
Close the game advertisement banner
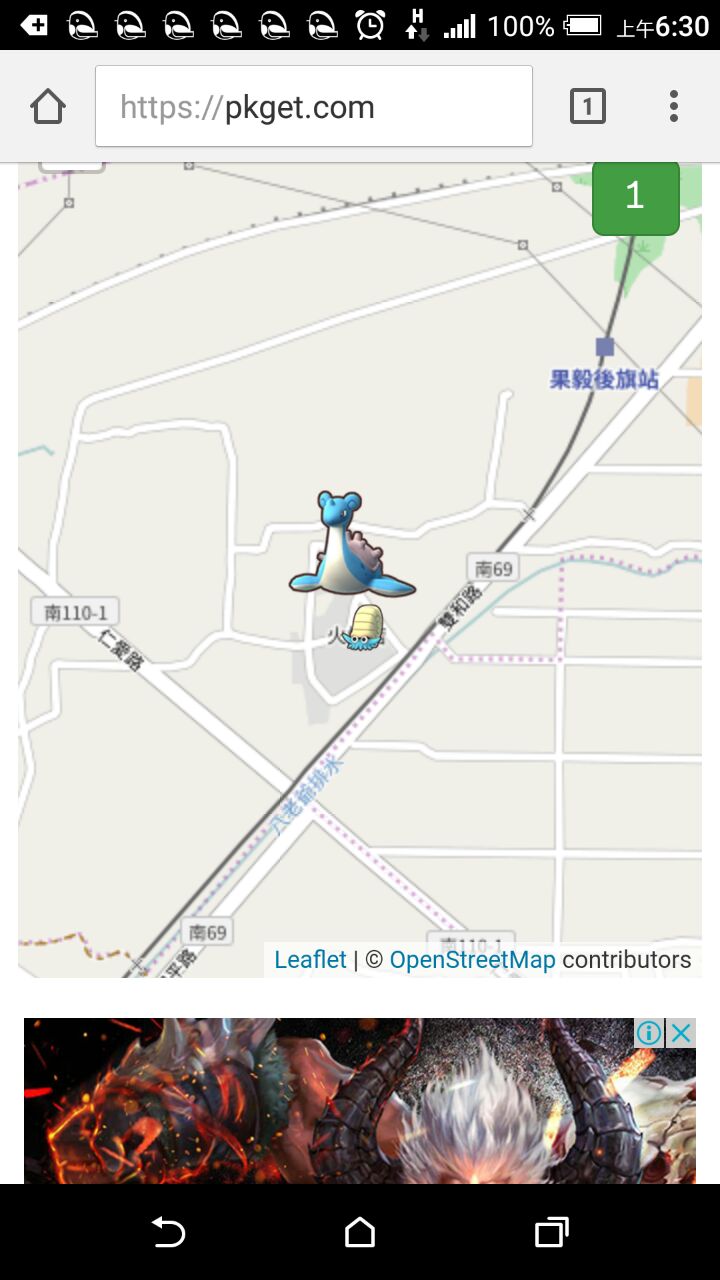(681, 1033)
